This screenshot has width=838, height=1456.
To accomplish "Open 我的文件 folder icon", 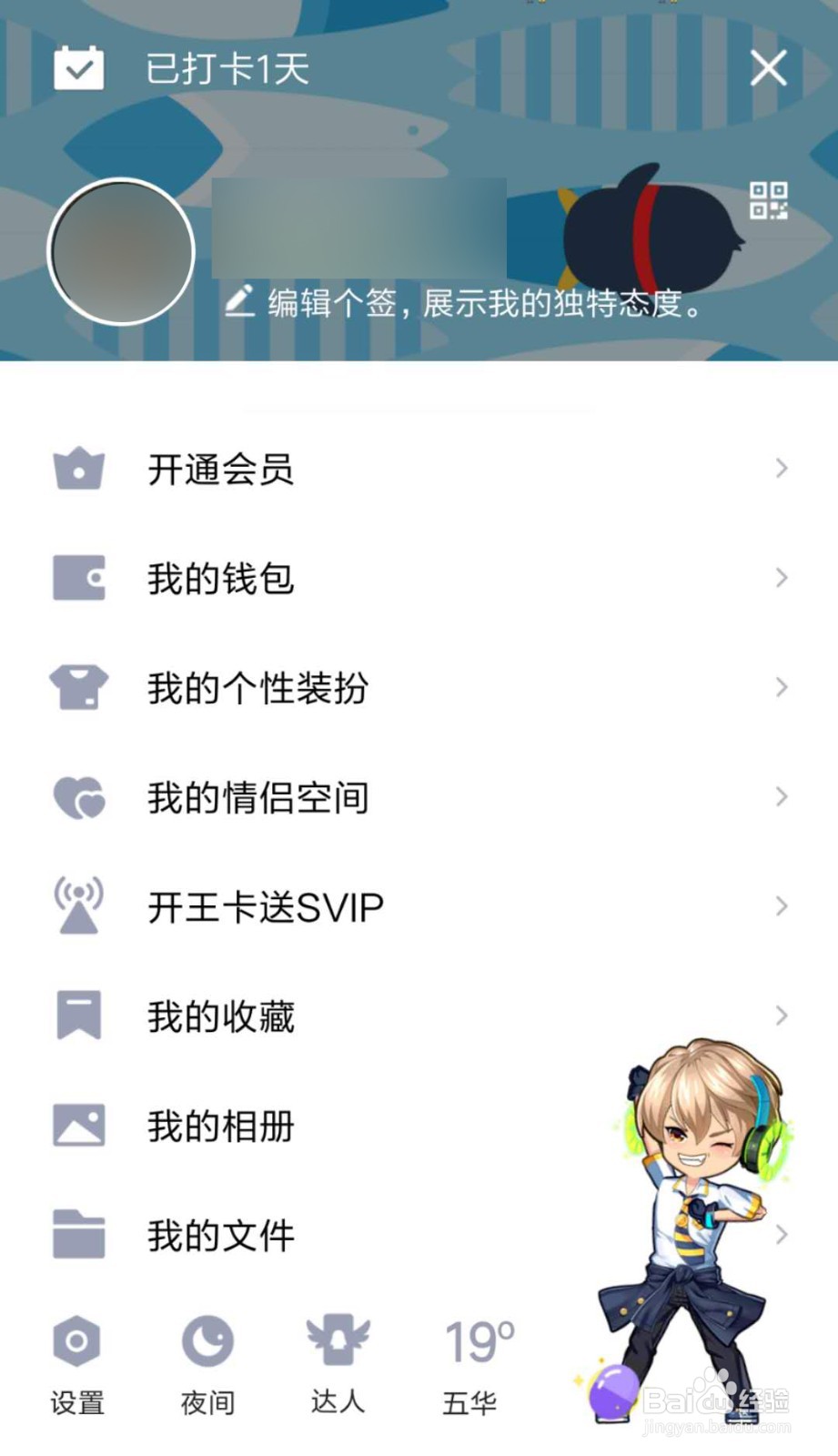I will coord(78,1236).
